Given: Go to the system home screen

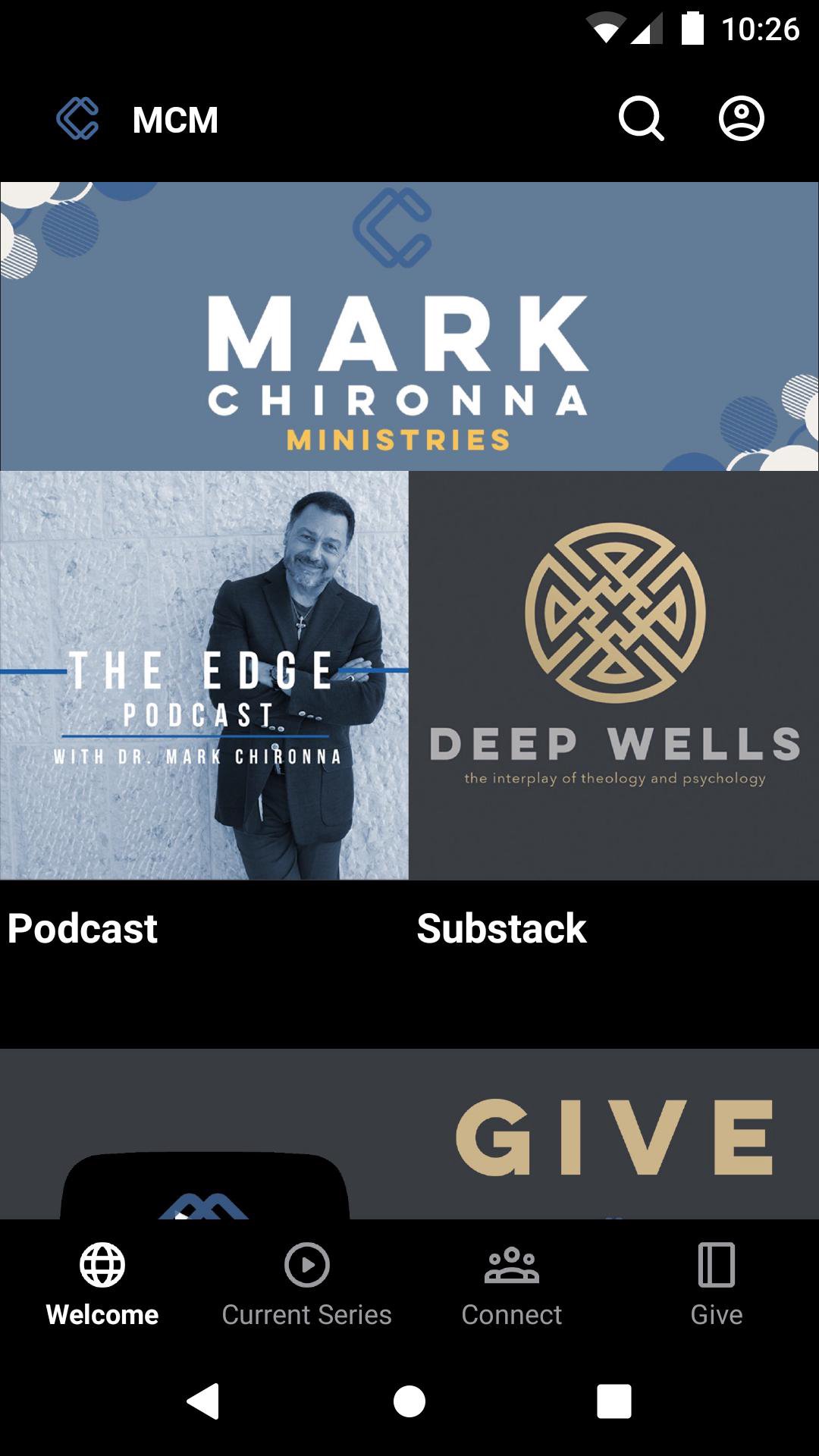Looking at the screenshot, I should [x=409, y=1401].
